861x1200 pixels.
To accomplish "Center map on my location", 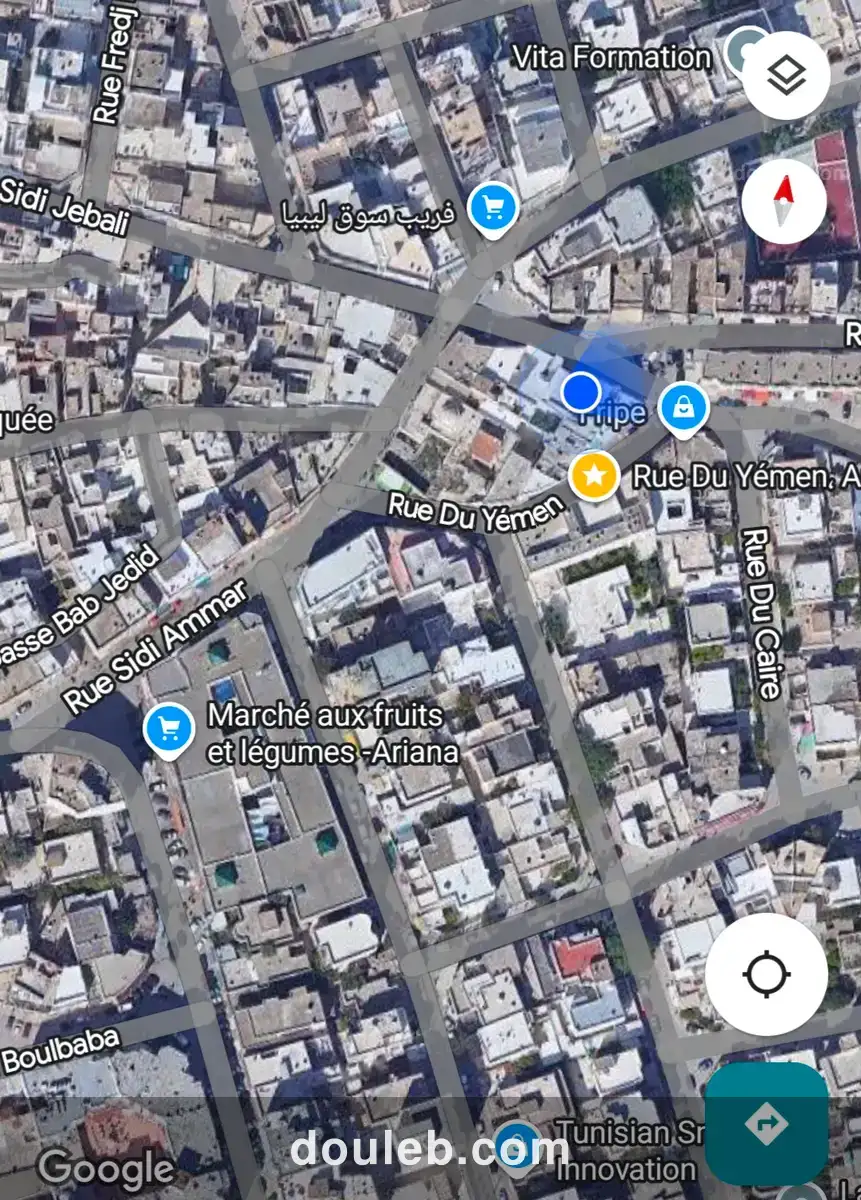I will pyautogui.click(x=767, y=974).
